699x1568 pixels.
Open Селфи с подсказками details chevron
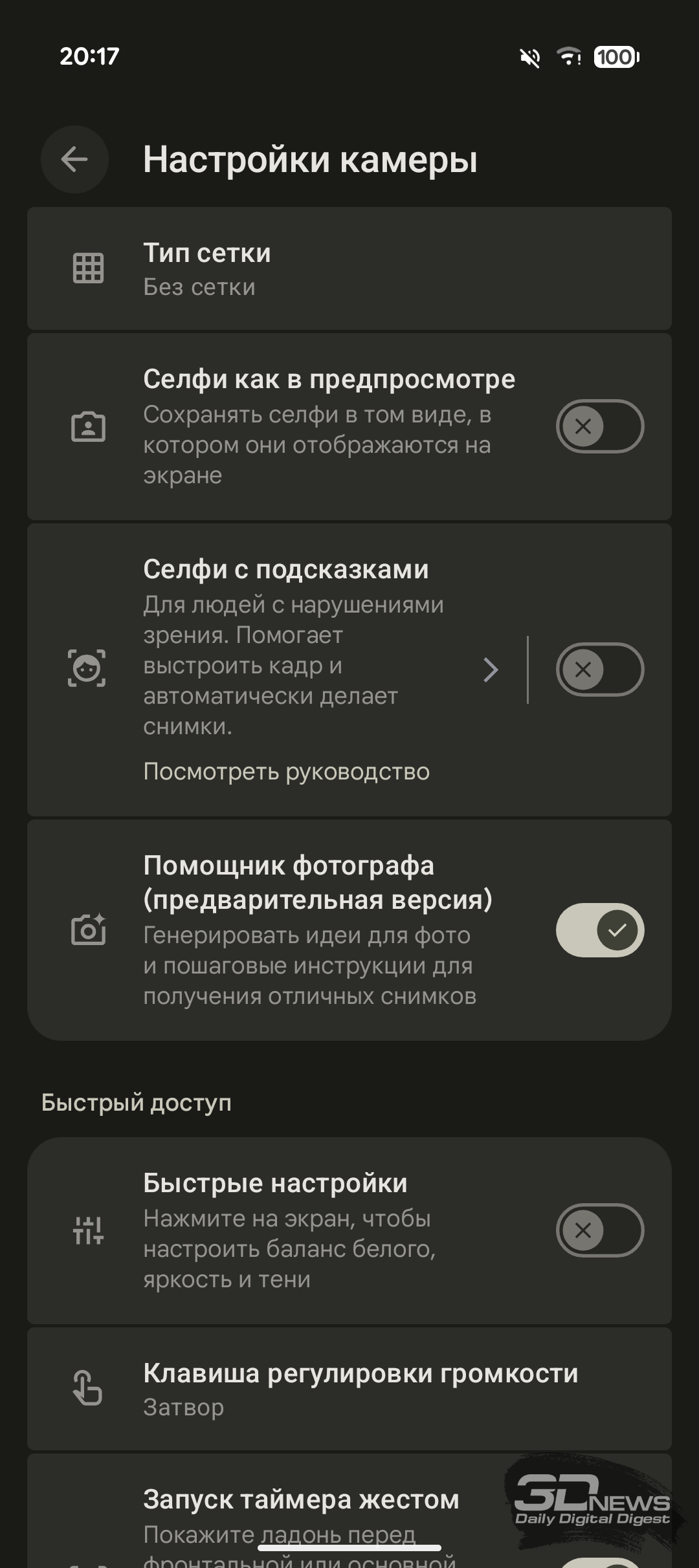pyautogui.click(x=491, y=670)
